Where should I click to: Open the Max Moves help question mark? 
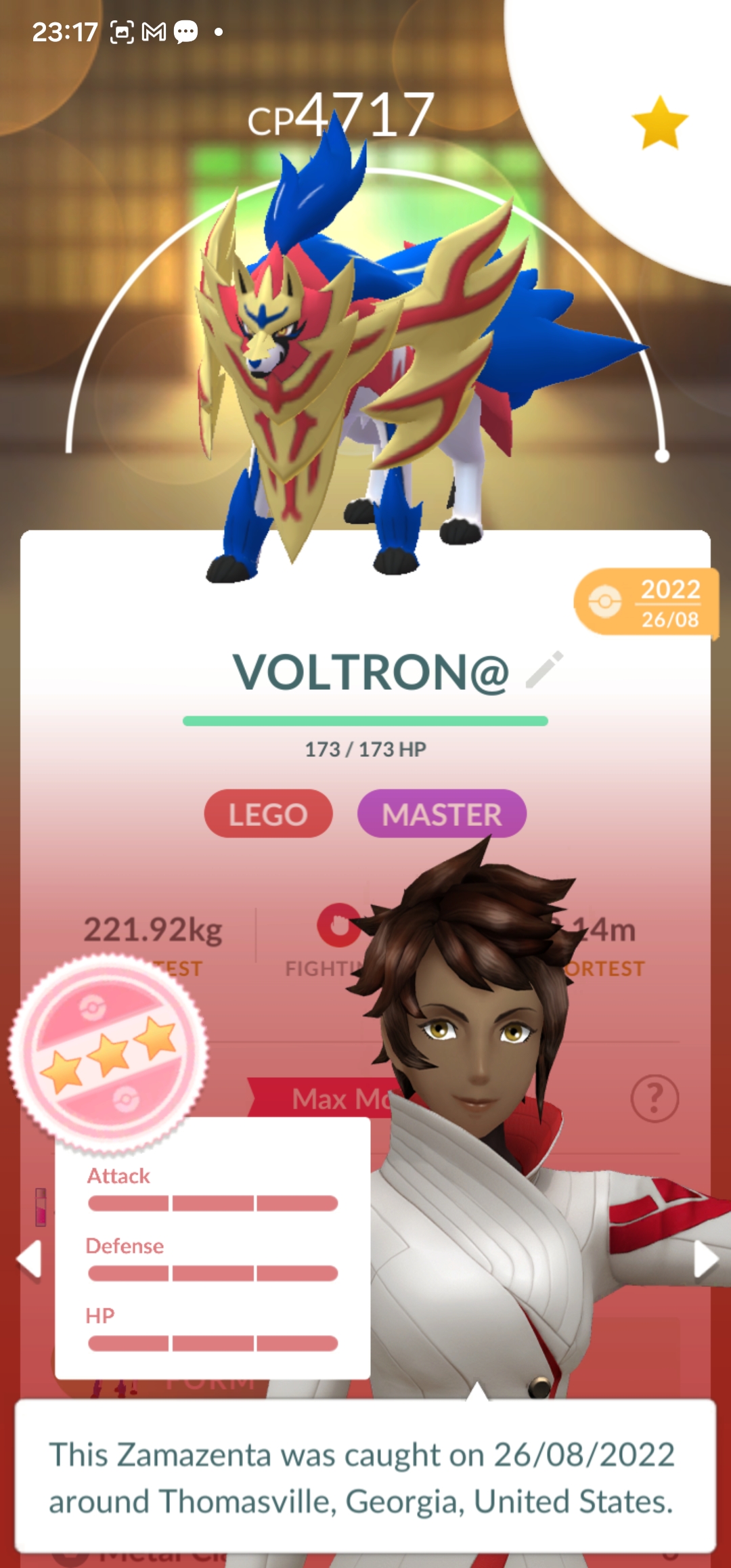coord(654,1098)
